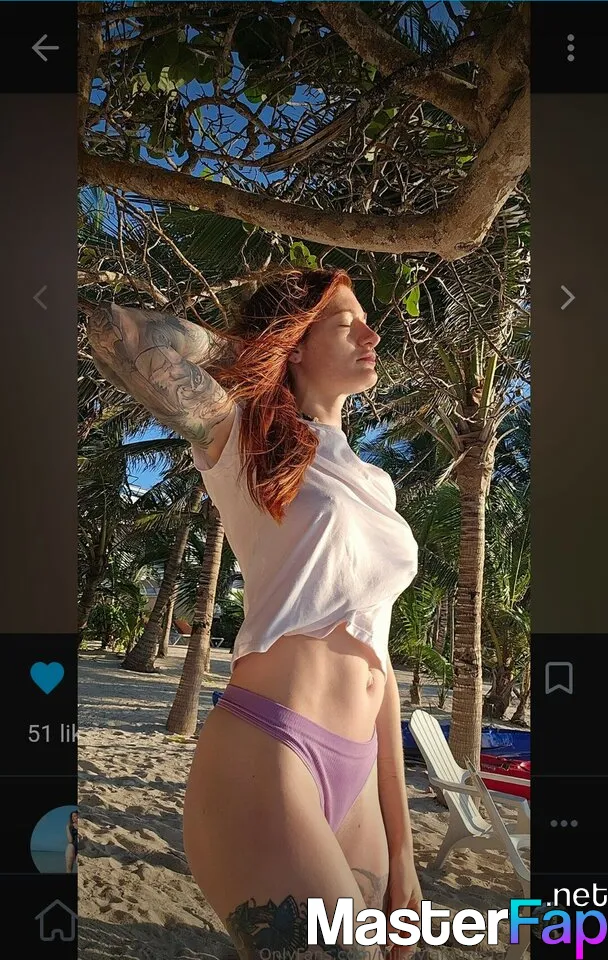608x960 pixels.
Task: Open the vertical three-dot overflow menu
Action: coord(570,48)
